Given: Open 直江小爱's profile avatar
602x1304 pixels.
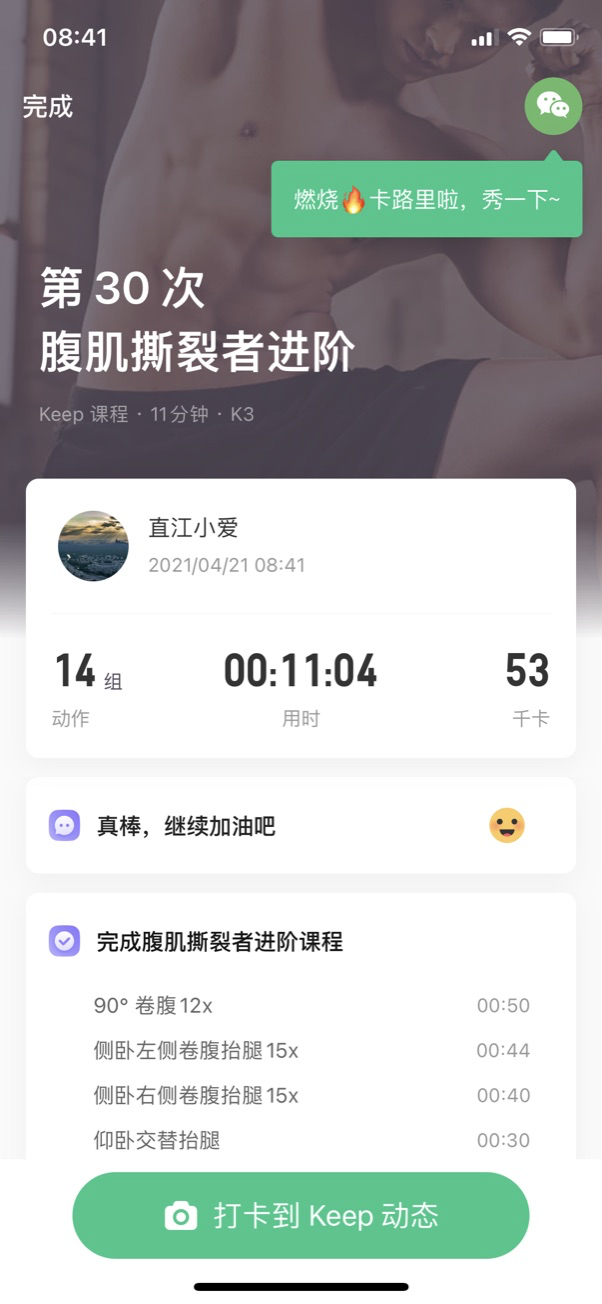Looking at the screenshot, I should [x=93, y=546].
